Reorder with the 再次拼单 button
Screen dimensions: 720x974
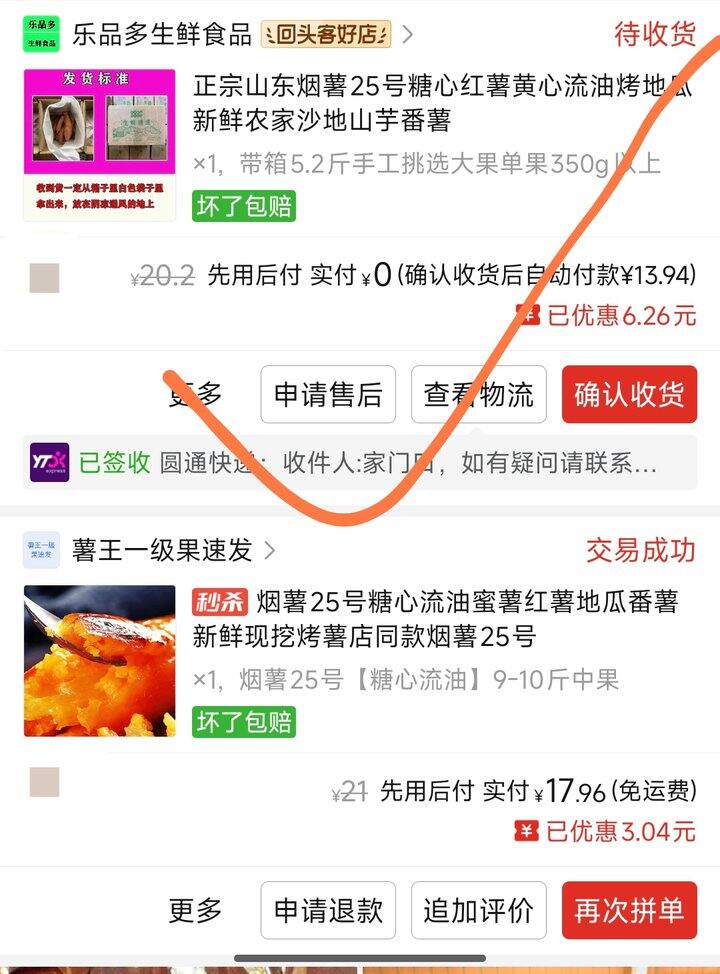click(629, 911)
